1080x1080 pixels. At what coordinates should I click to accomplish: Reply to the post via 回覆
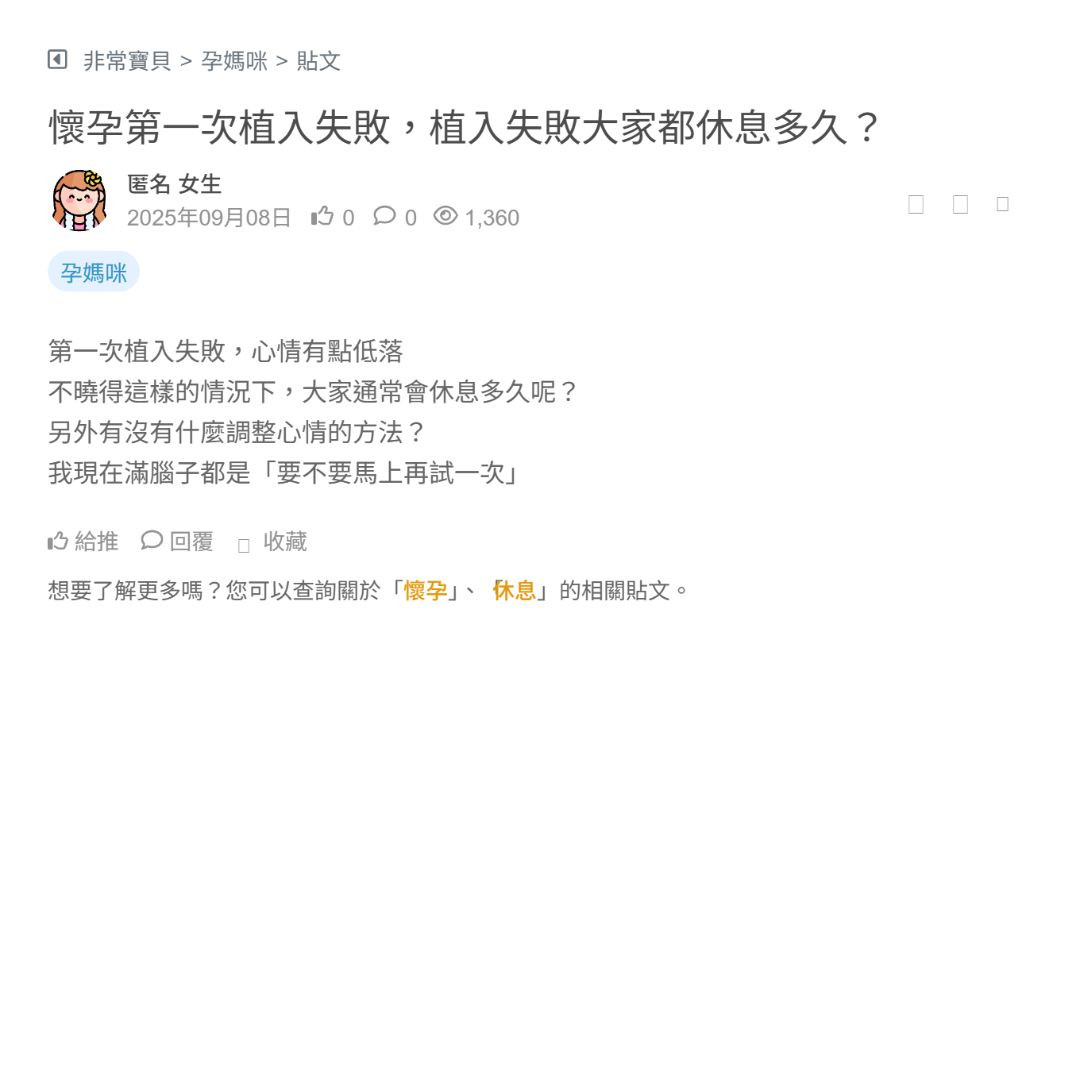(x=178, y=541)
